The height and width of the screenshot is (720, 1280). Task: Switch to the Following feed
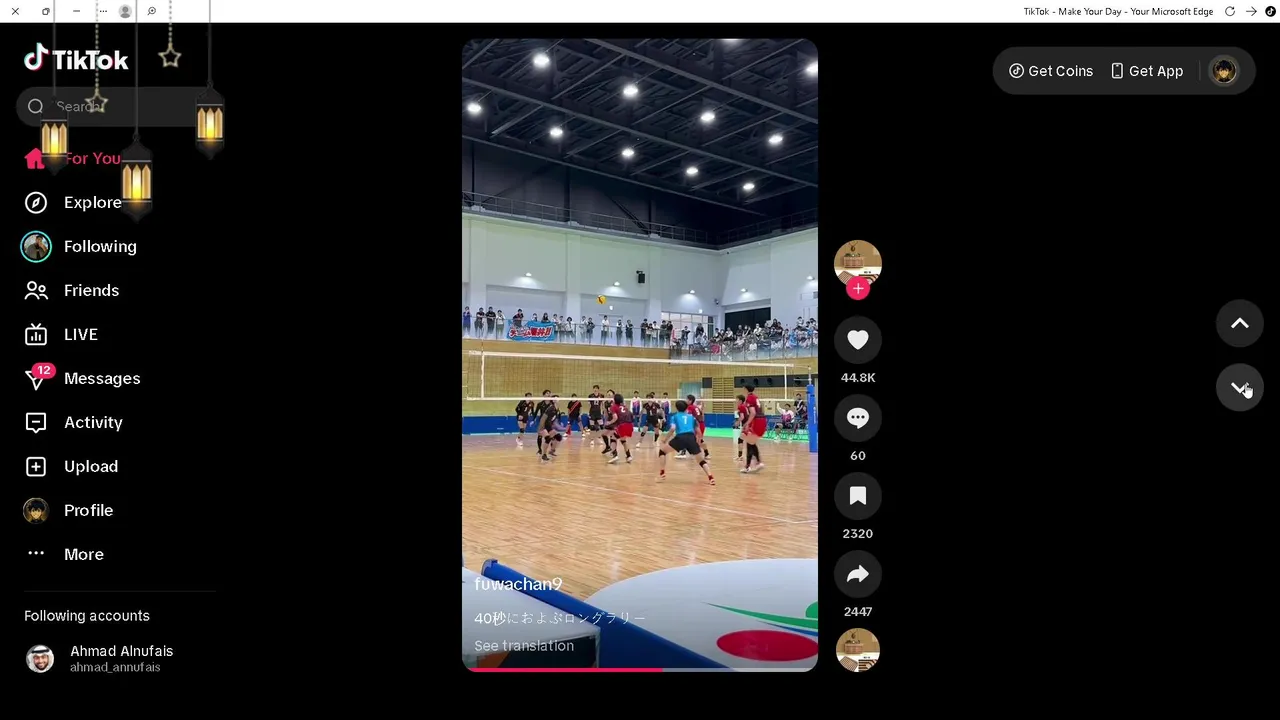pos(99,247)
